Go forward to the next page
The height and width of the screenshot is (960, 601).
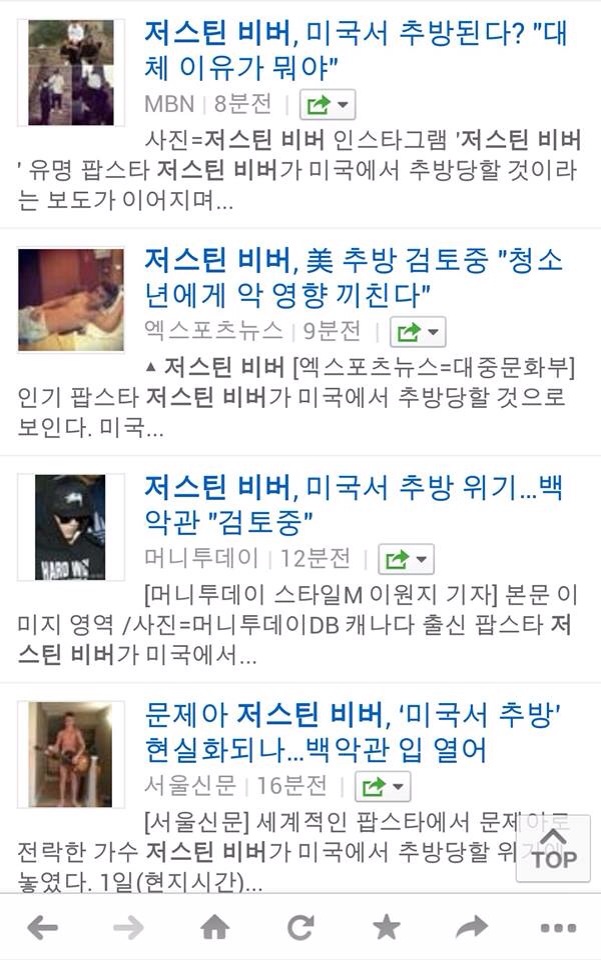[x=129, y=928]
